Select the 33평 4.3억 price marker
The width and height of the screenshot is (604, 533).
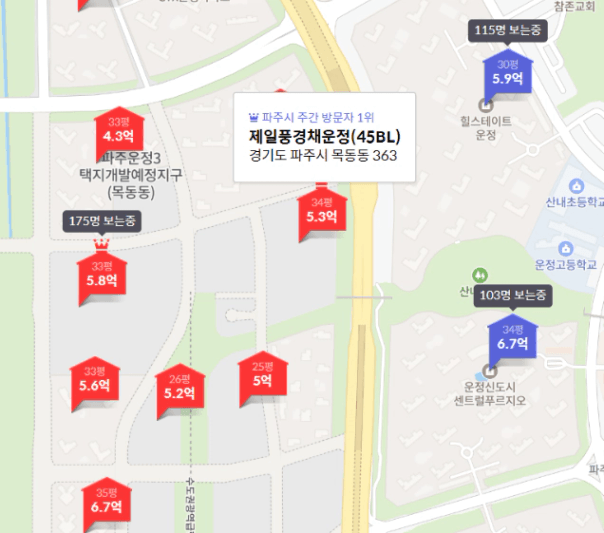pos(118,131)
